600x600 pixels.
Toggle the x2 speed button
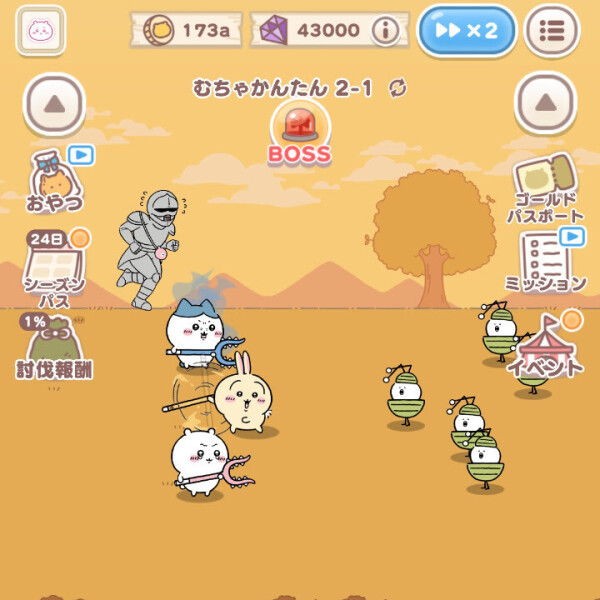tap(467, 30)
